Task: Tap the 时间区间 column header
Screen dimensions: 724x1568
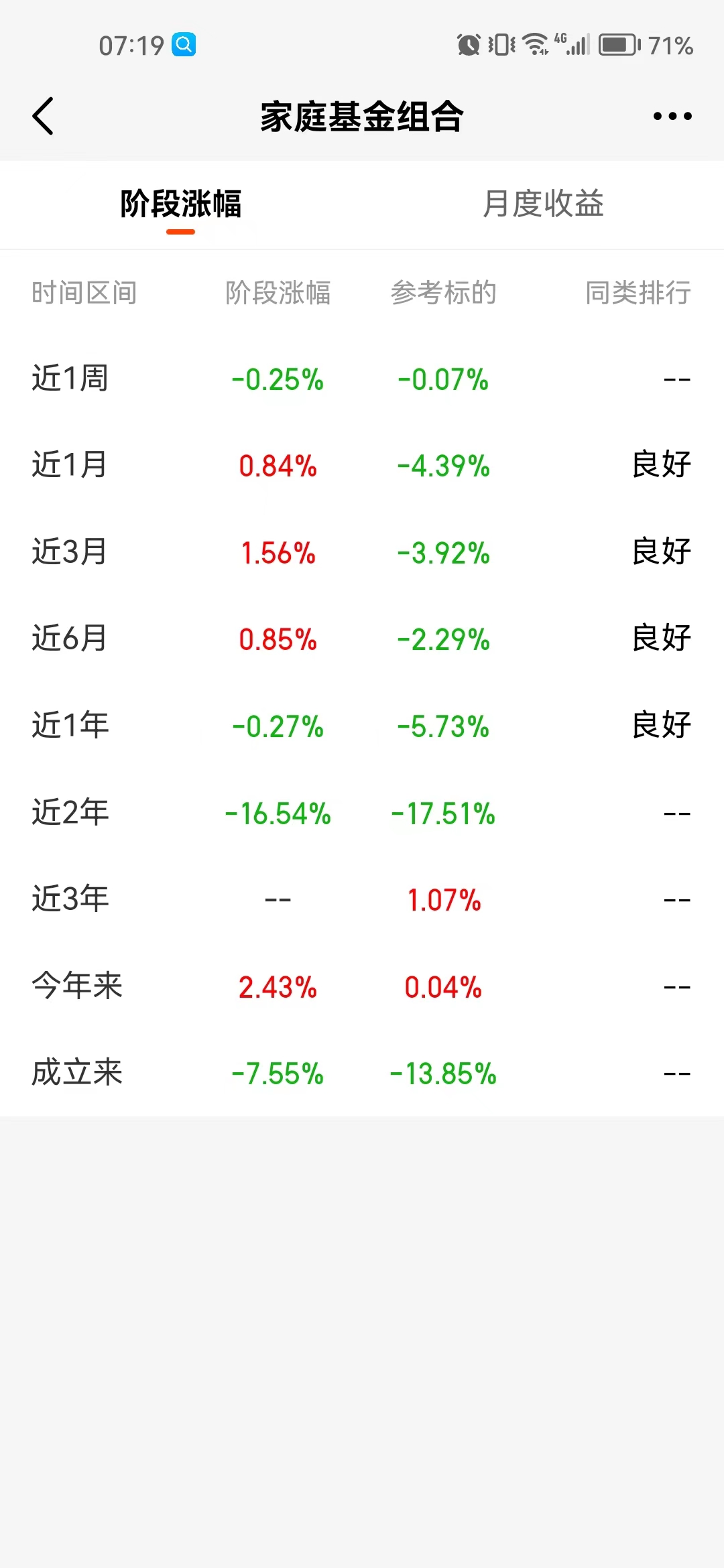Action: pos(85,292)
